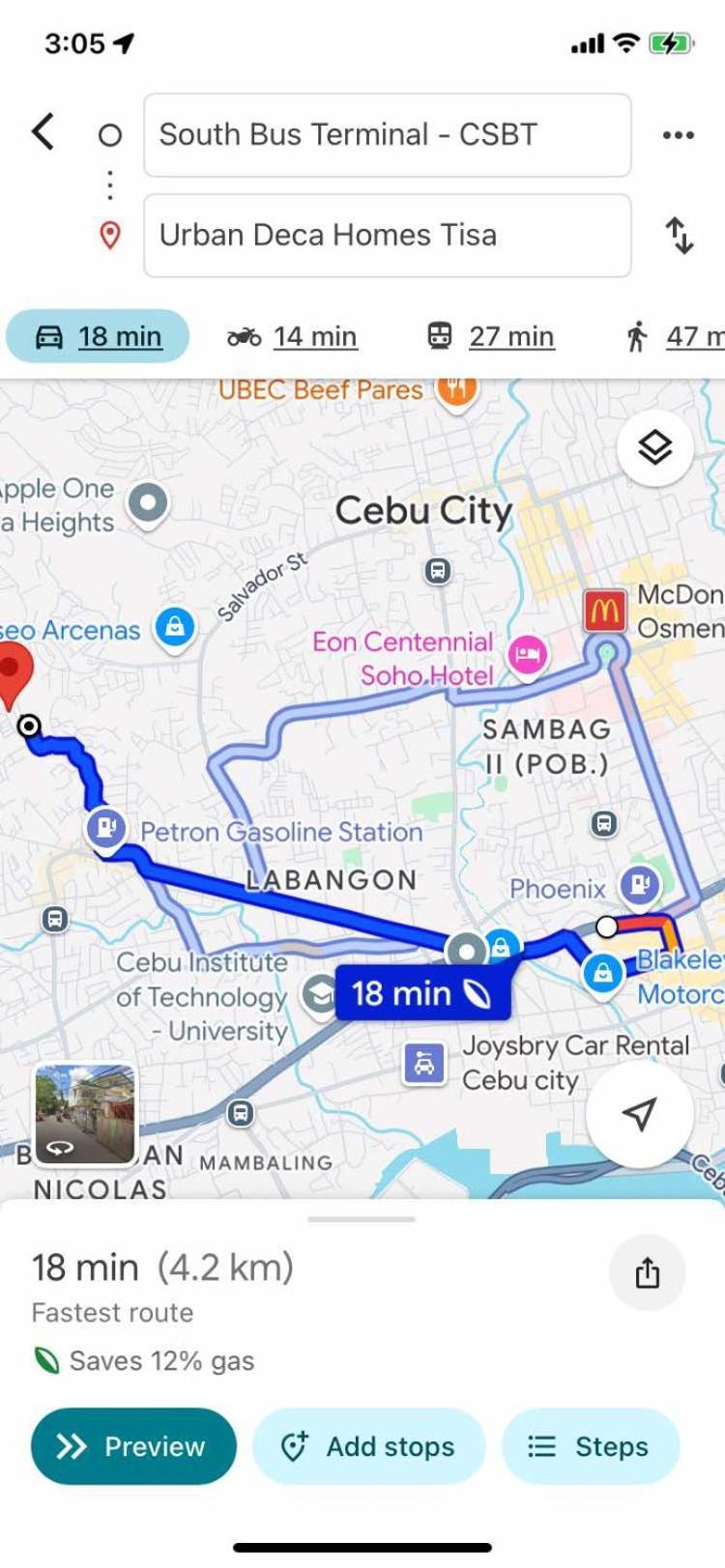Share the 18 min route
Viewport: 725px width, 1568px height.
coord(647,1273)
